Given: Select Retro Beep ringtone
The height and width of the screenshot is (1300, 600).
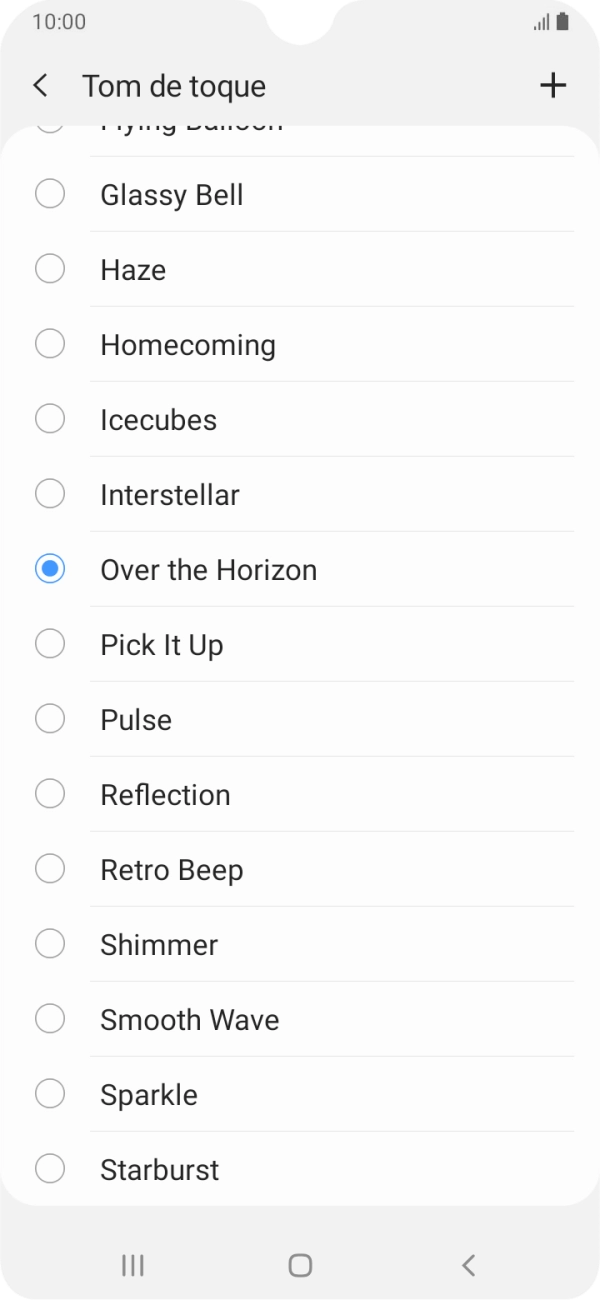Looking at the screenshot, I should [x=172, y=870].
